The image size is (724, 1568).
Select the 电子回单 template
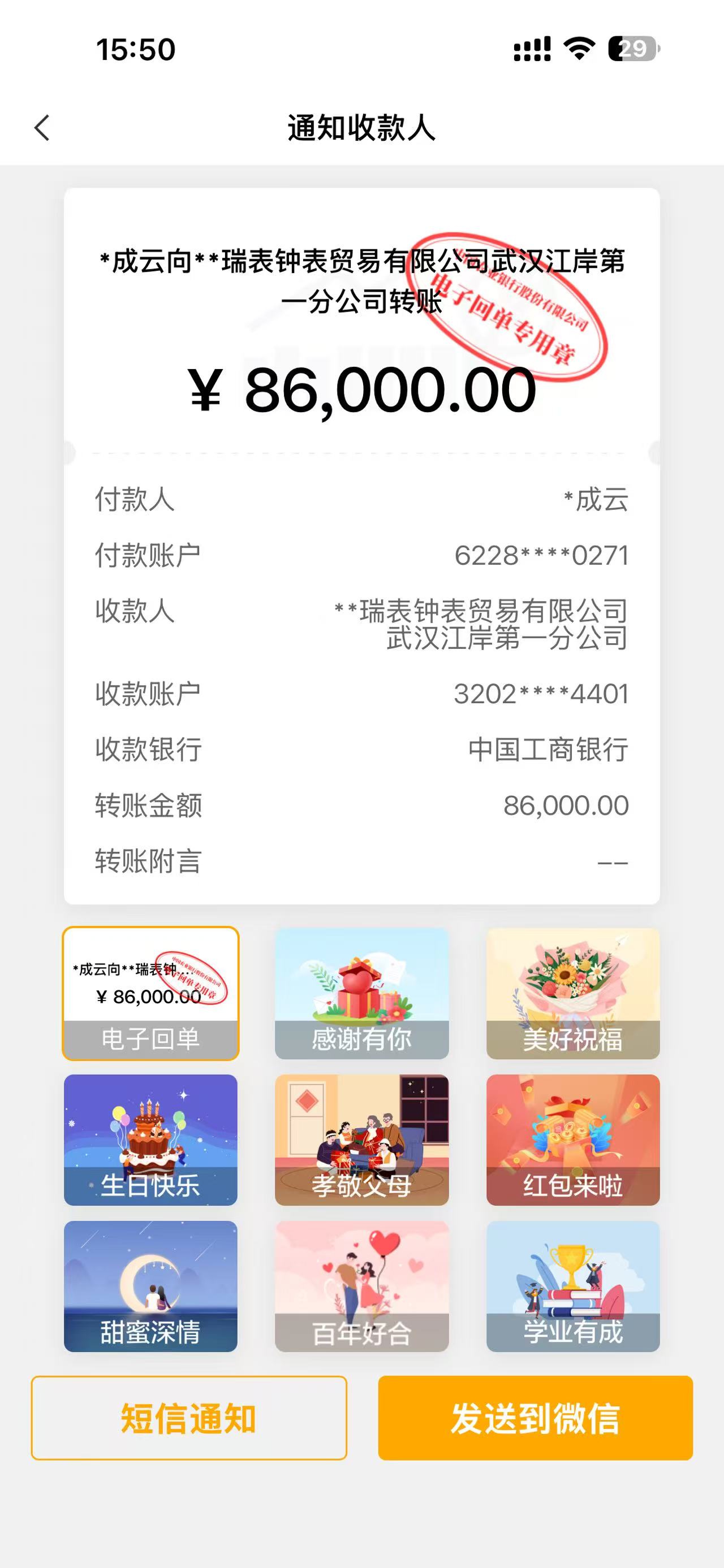click(x=150, y=993)
